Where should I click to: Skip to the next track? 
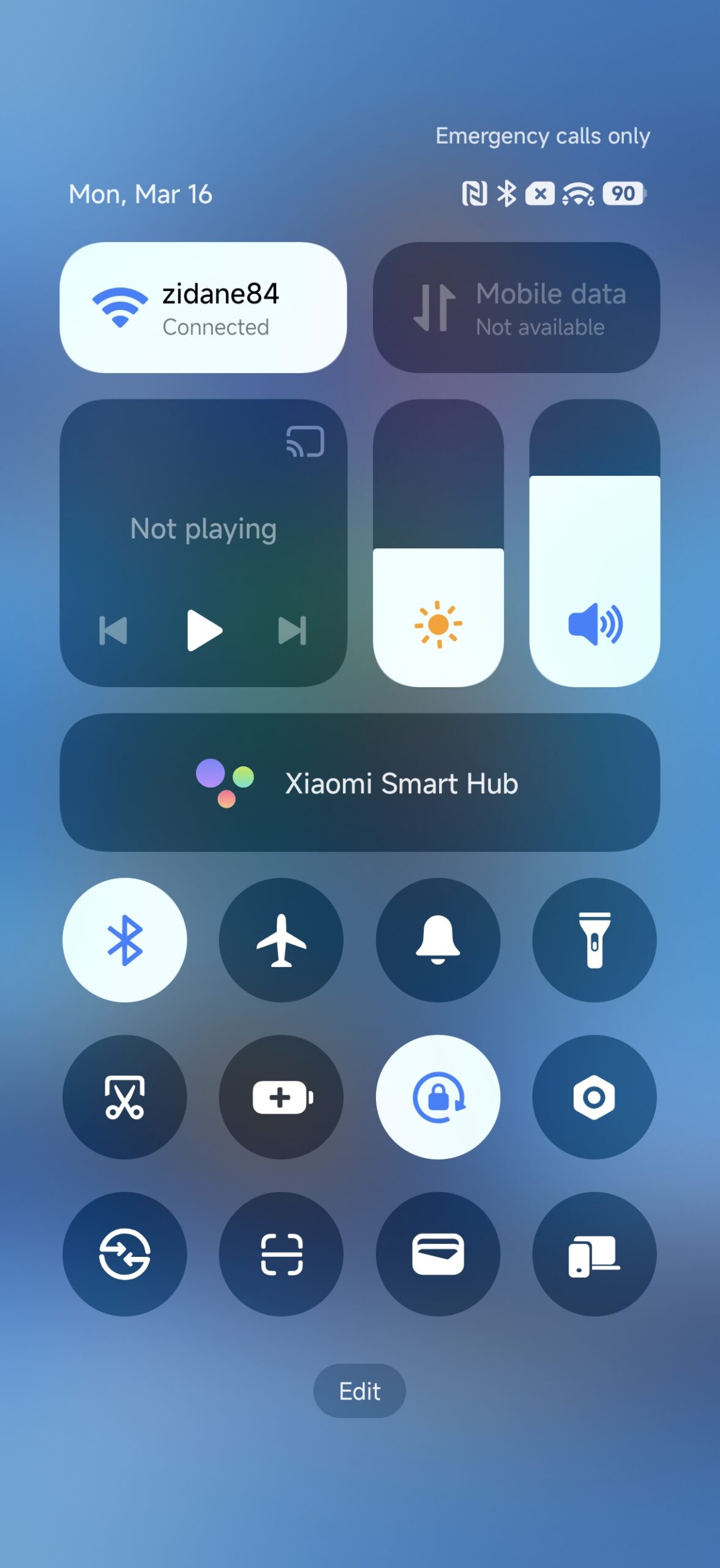(292, 630)
